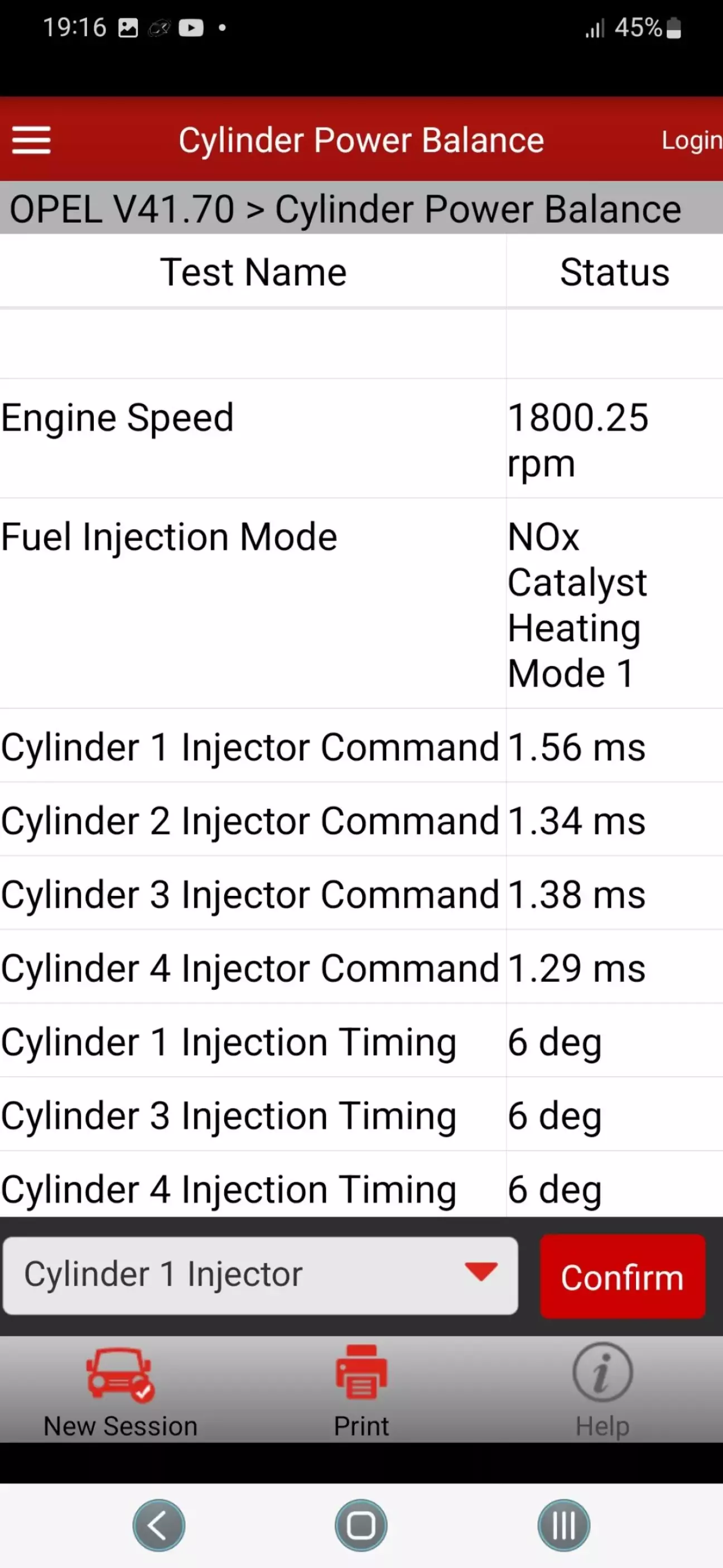The height and width of the screenshot is (1568, 723).
Task: Open the Help info
Action: pyautogui.click(x=602, y=1391)
